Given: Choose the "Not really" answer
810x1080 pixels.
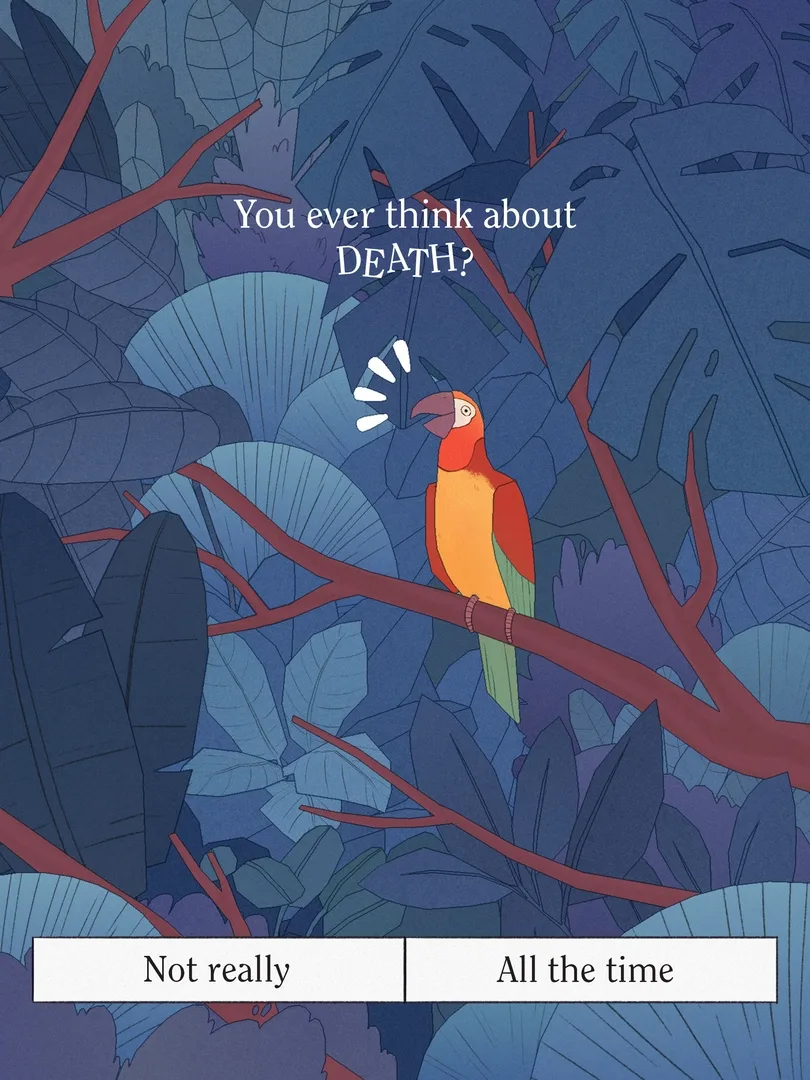Looking at the screenshot, I should [x=218, y=969].
